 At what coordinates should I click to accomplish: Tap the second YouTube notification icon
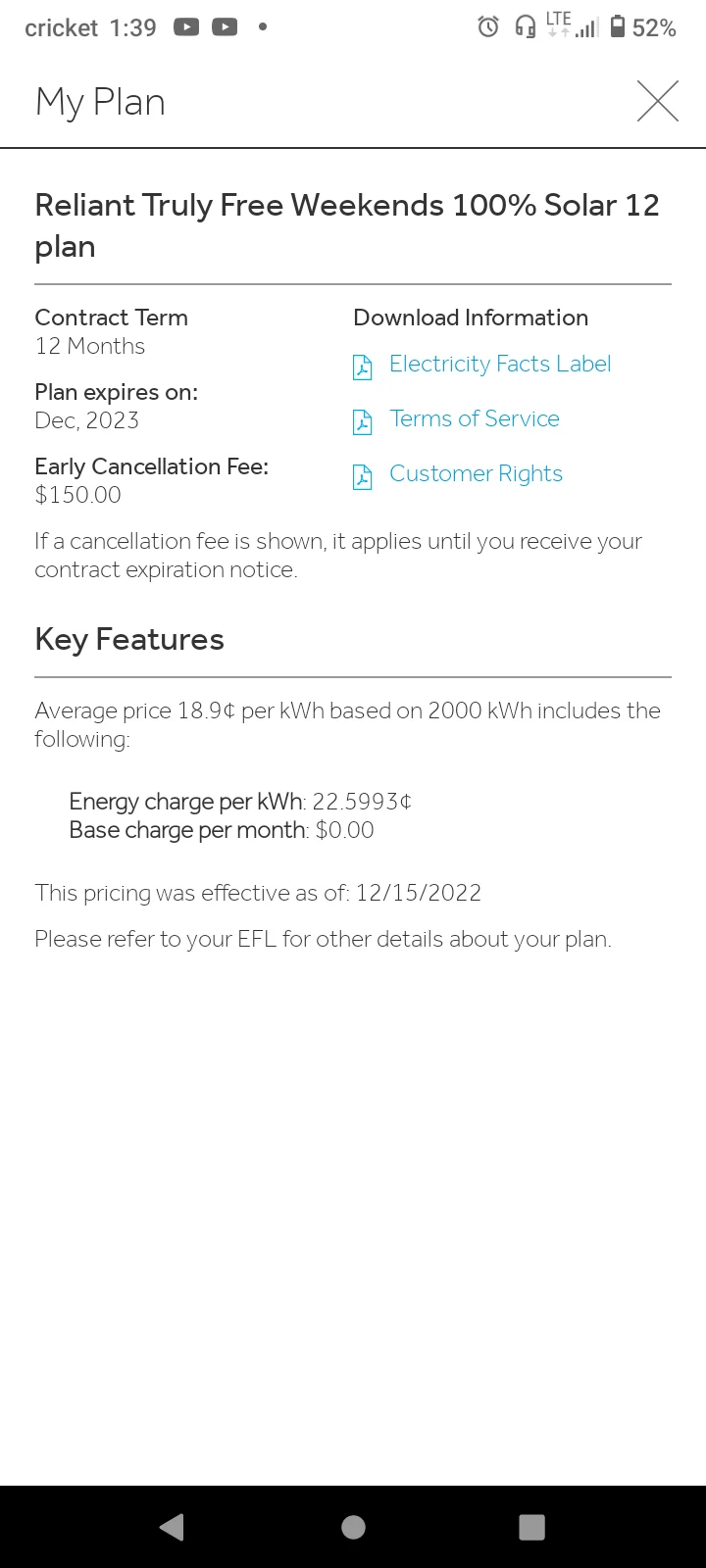click(x=225, y=26)
